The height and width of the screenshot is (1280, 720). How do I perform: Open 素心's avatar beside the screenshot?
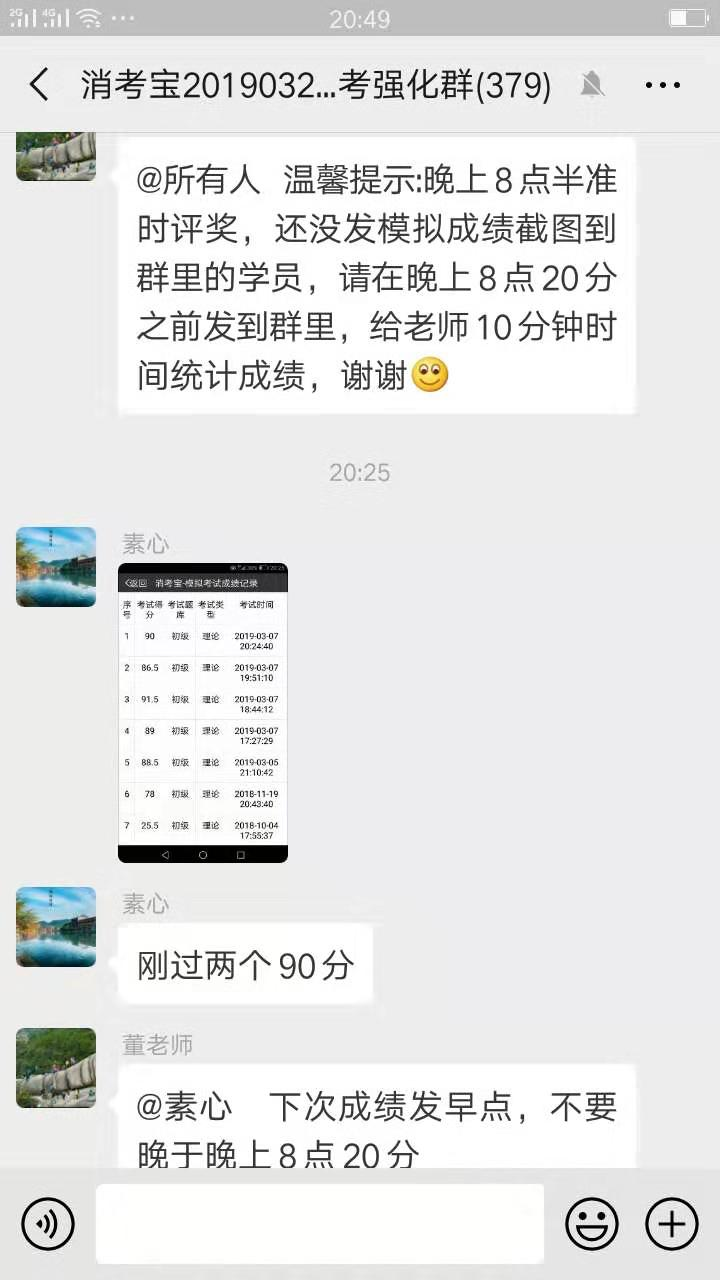pos(56,567)
